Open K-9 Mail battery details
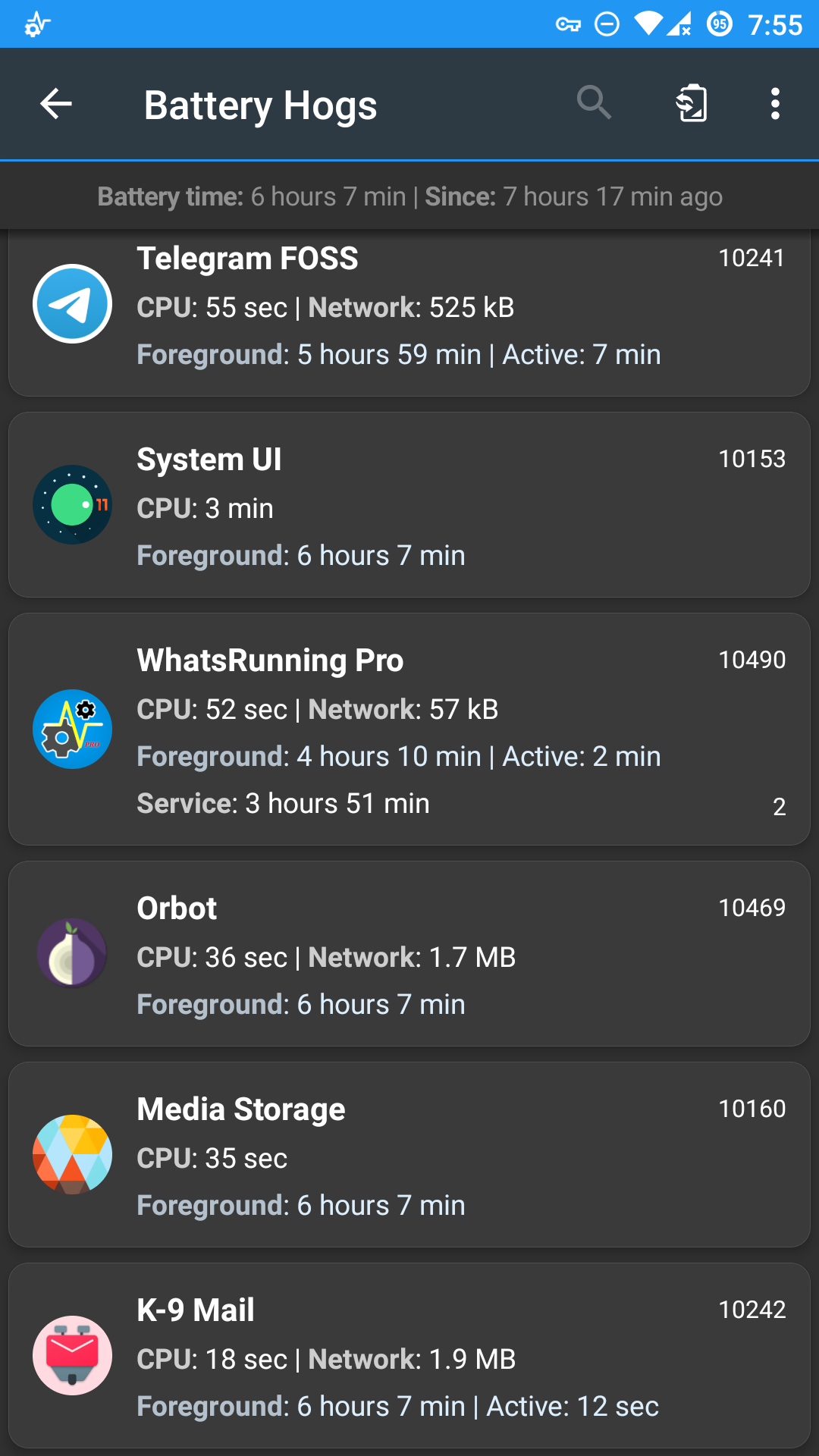The image size is (819, 1456). tap(409, 1356)
